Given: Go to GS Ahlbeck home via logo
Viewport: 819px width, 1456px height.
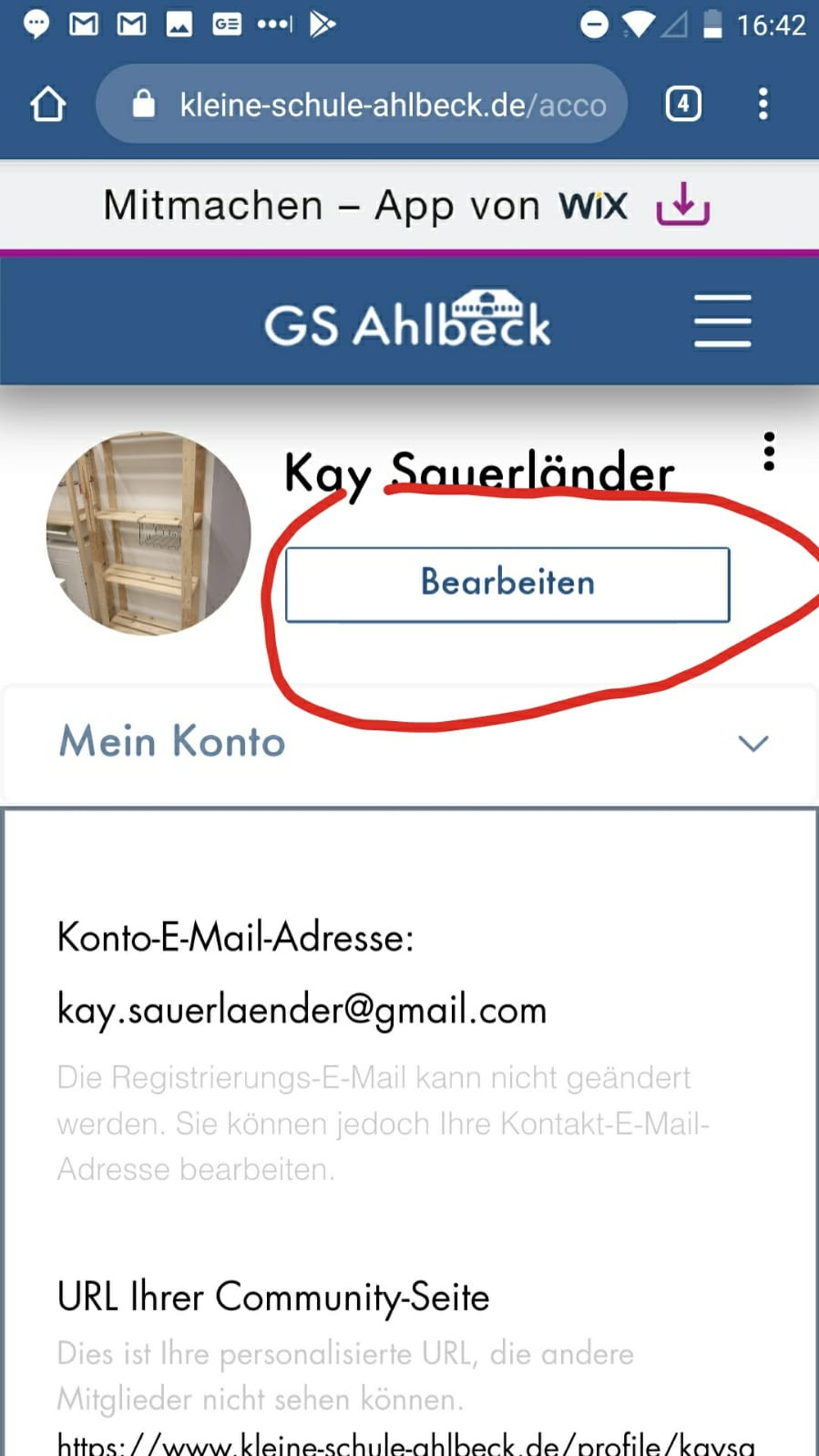Looking at the screenshot, I should click(407, 320).
